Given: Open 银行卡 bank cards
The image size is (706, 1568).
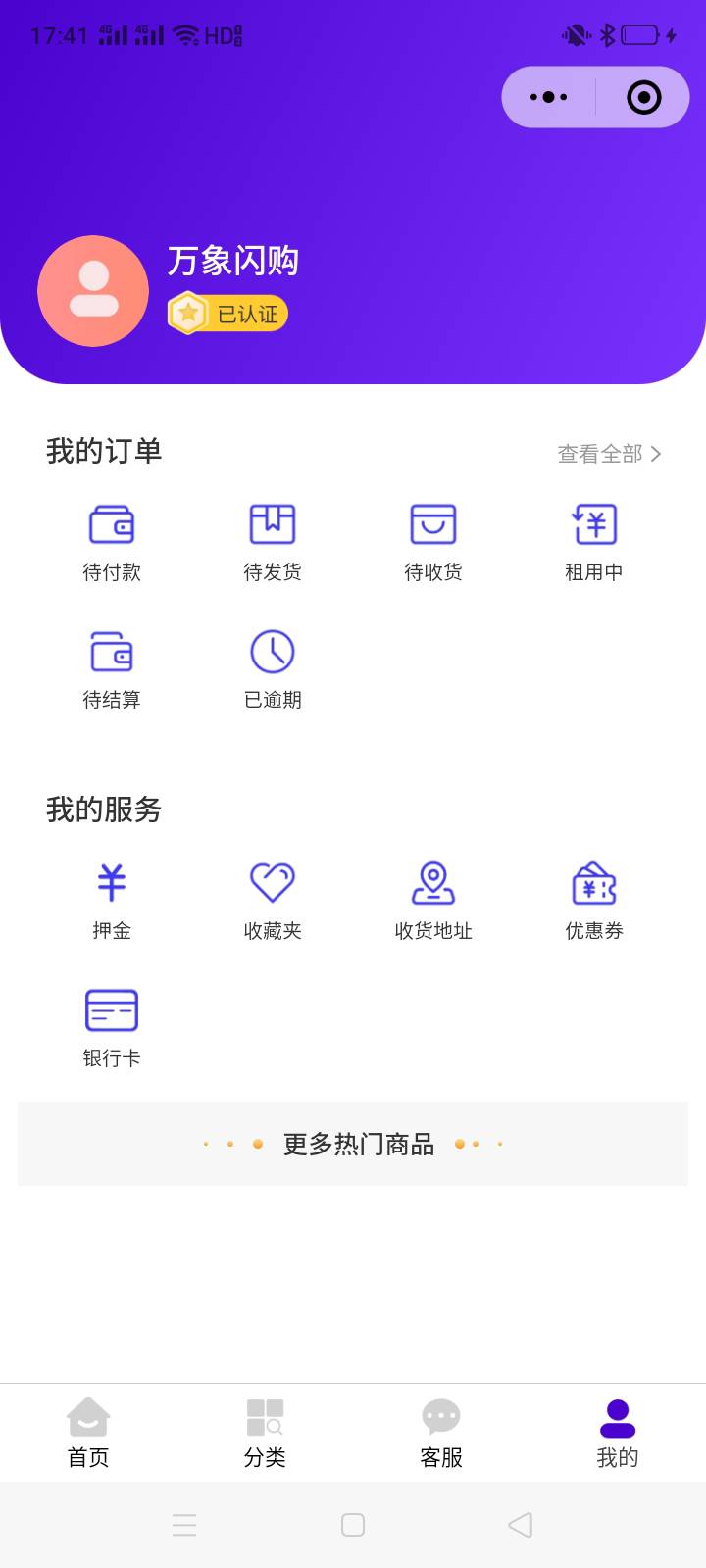Looking at the screenshot, I should click(x=112, y=1029).
